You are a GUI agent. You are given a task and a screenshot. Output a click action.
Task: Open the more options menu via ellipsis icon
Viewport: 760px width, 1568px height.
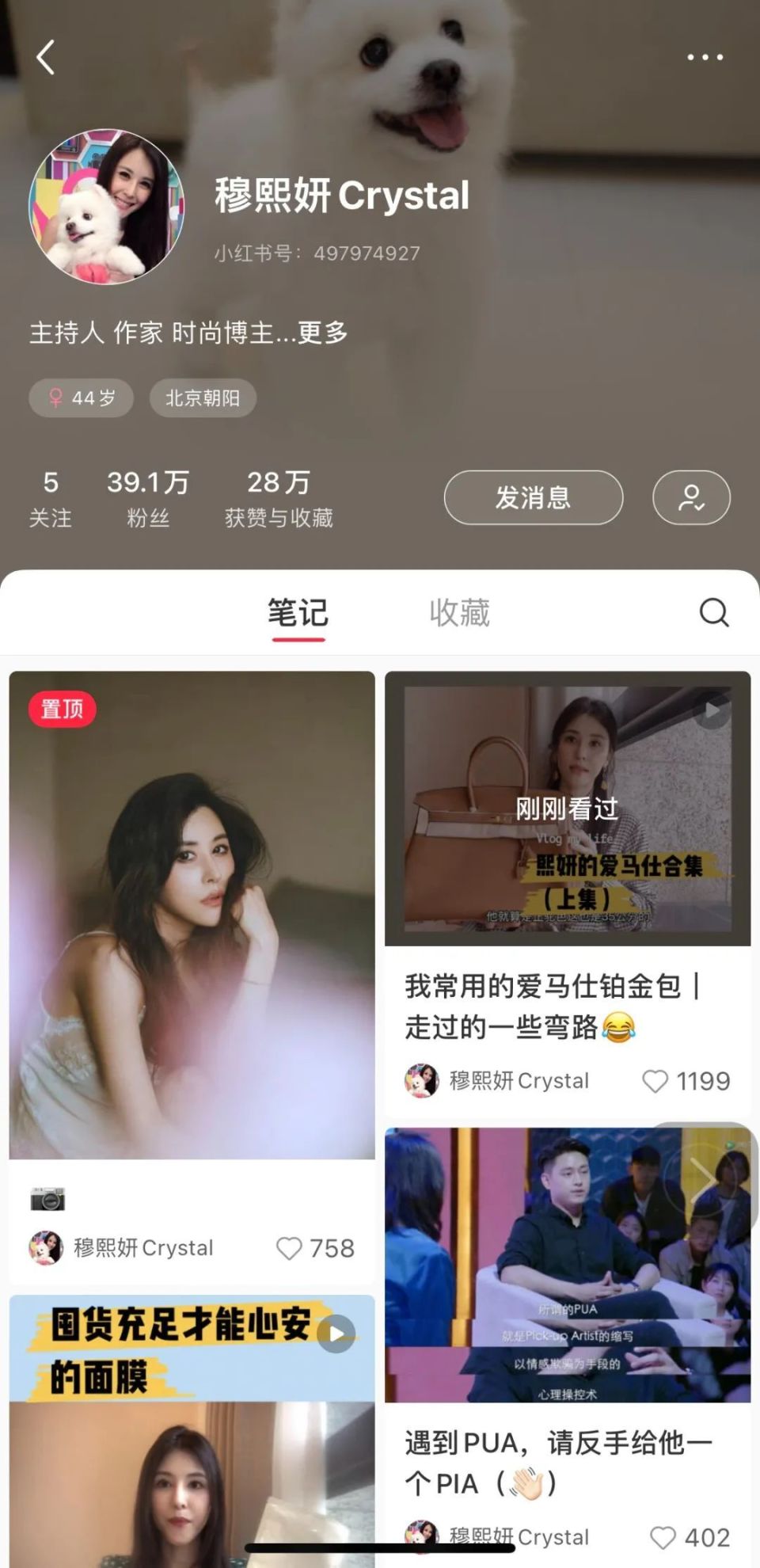pos(705,57)
